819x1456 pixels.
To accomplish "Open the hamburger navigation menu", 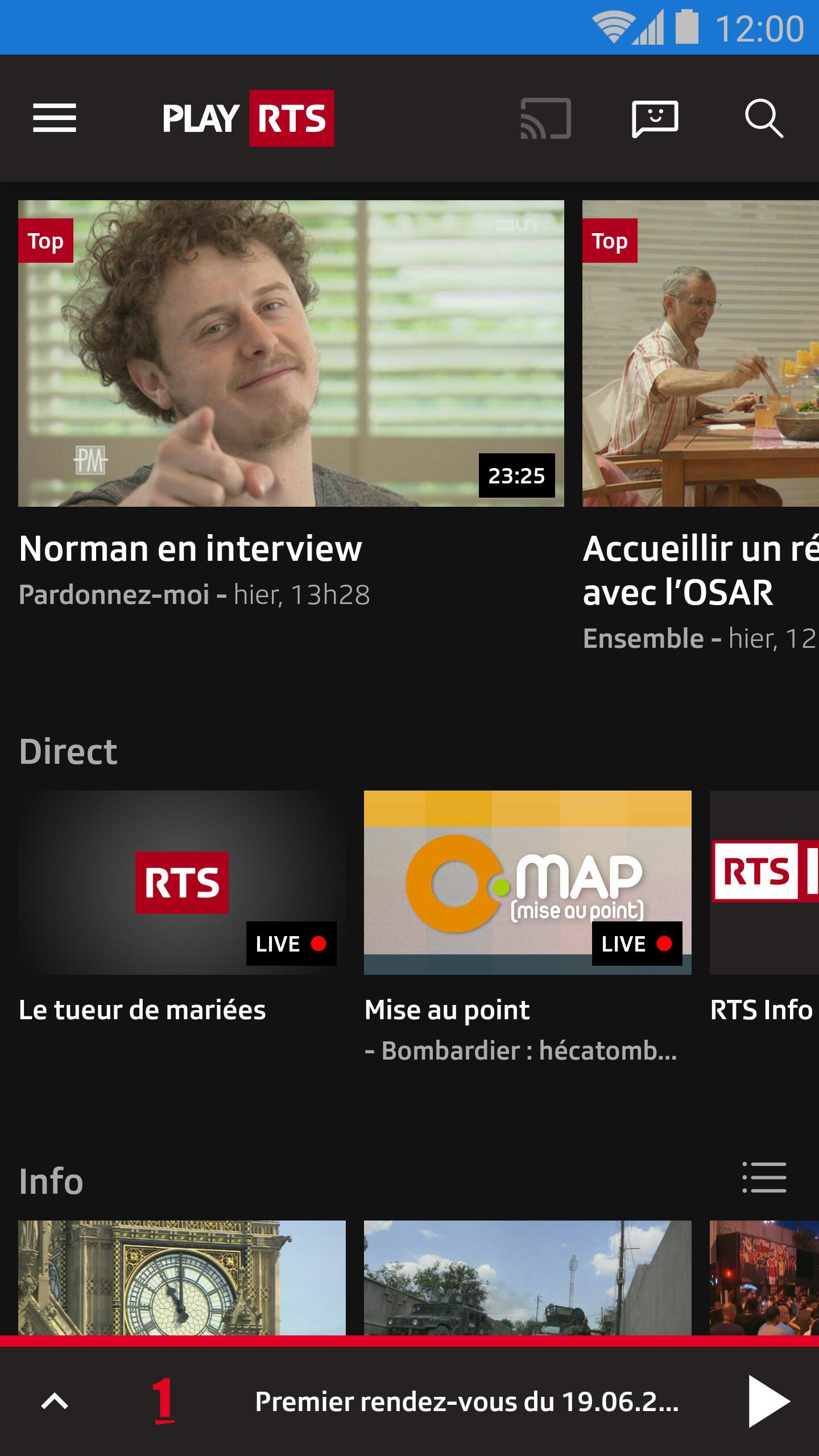I will click(55, 118).
